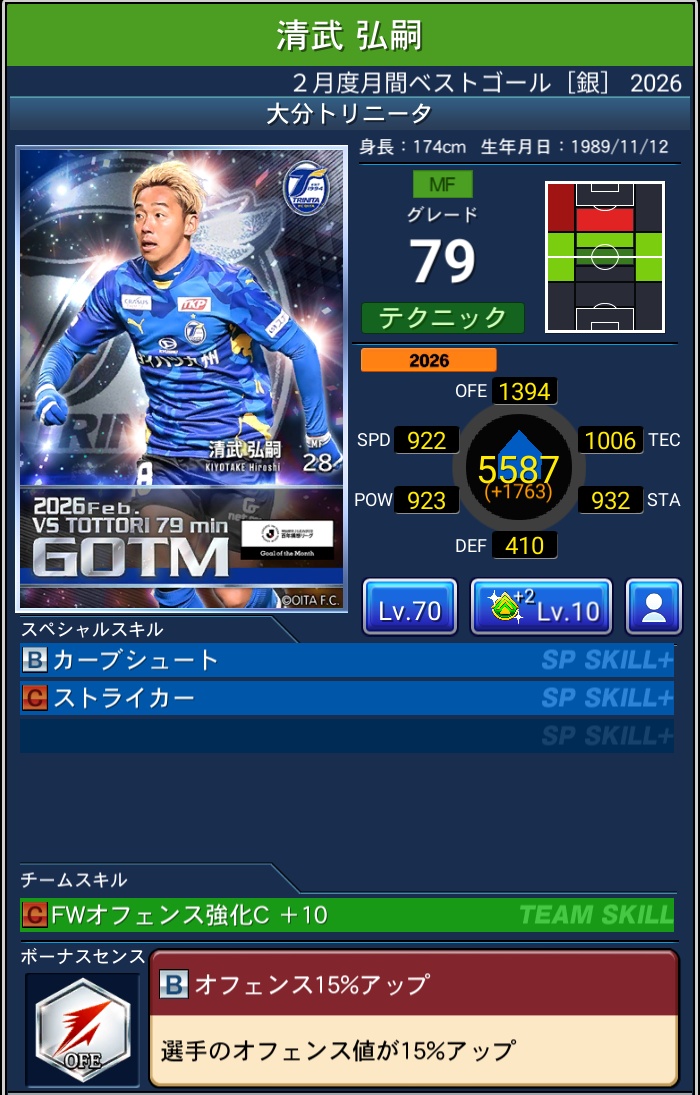Open the player profile icon button
This screenshot has height=1095, width=700.
click(x=654, y=608)
